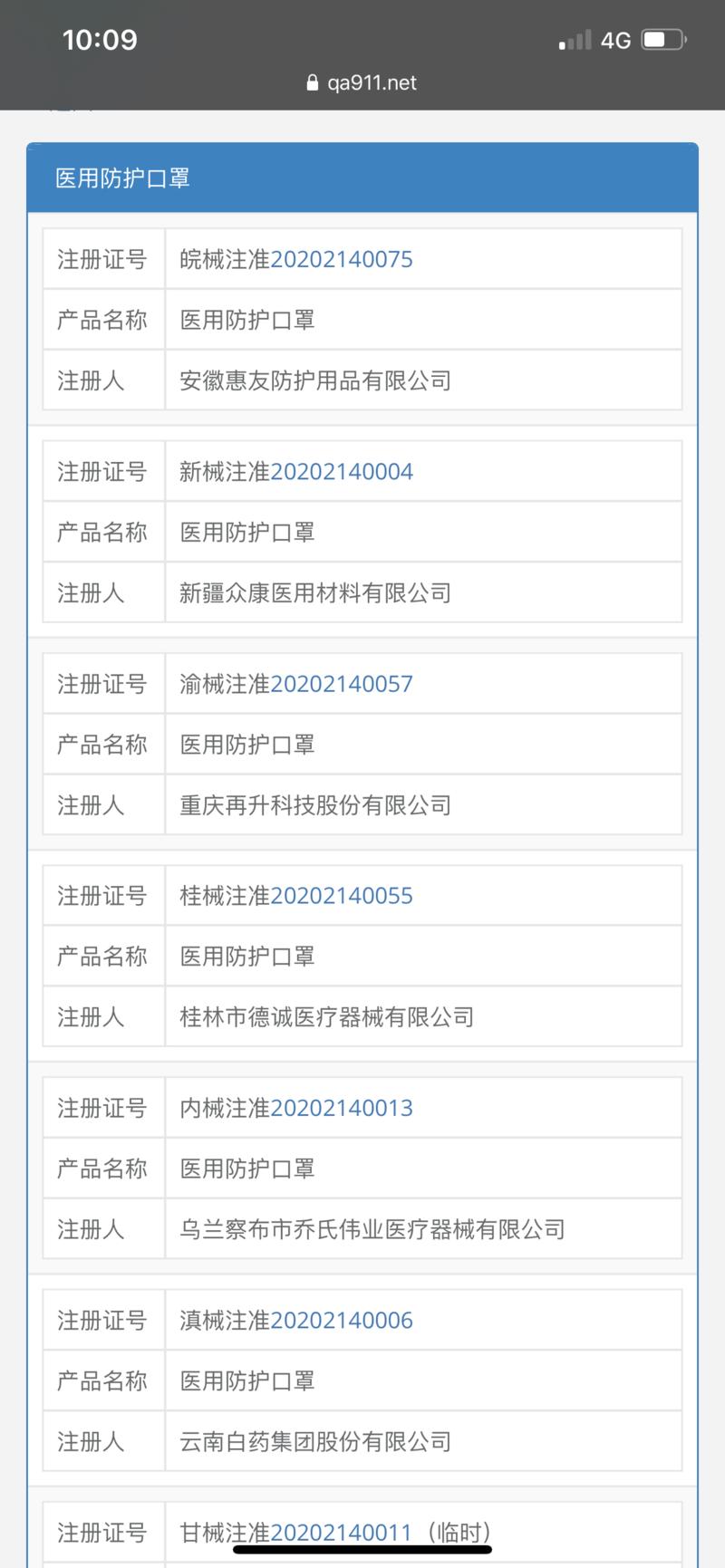The height and width of the screenshot is (1568, 725).
Task: Tap the lock icon in the address bar
Action: (x=313, y=82)
